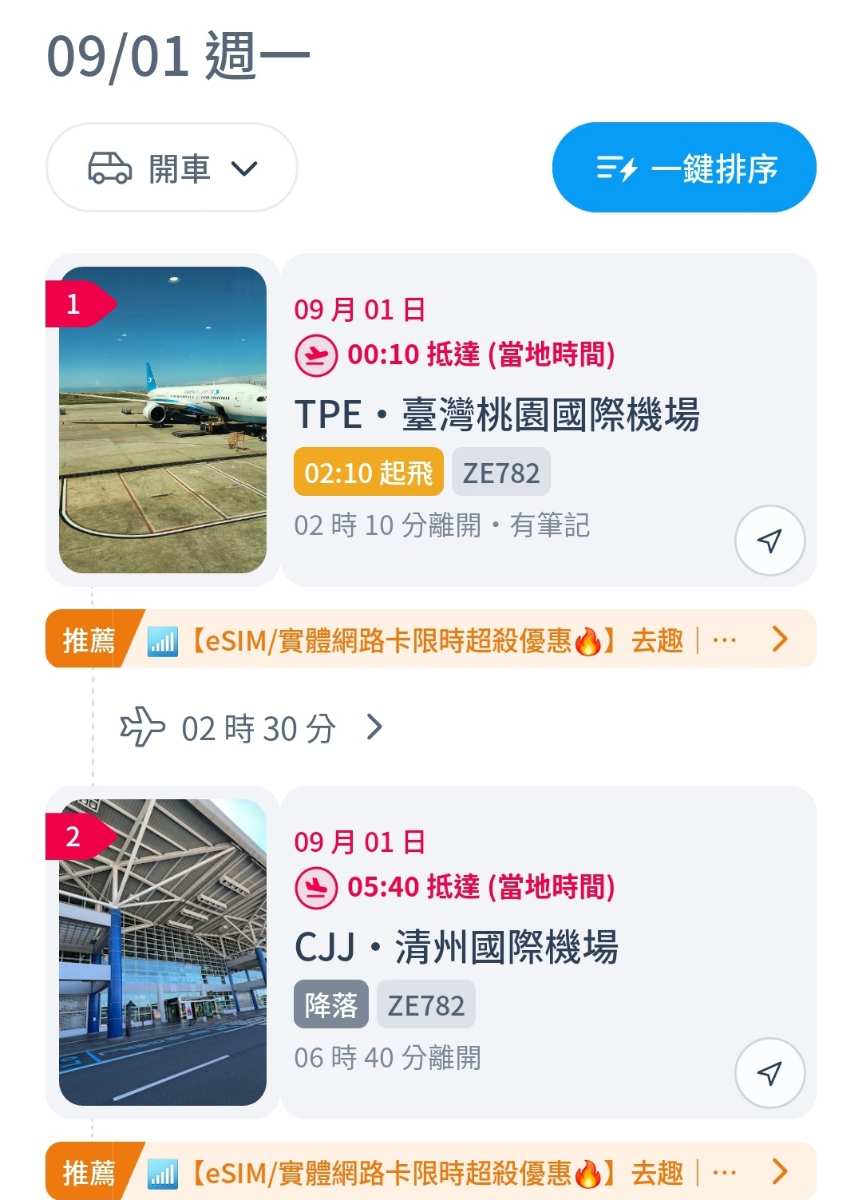Open navigation arrow on the TPE airport card
Screen dimensions: 862x1200
click(770, 540)
